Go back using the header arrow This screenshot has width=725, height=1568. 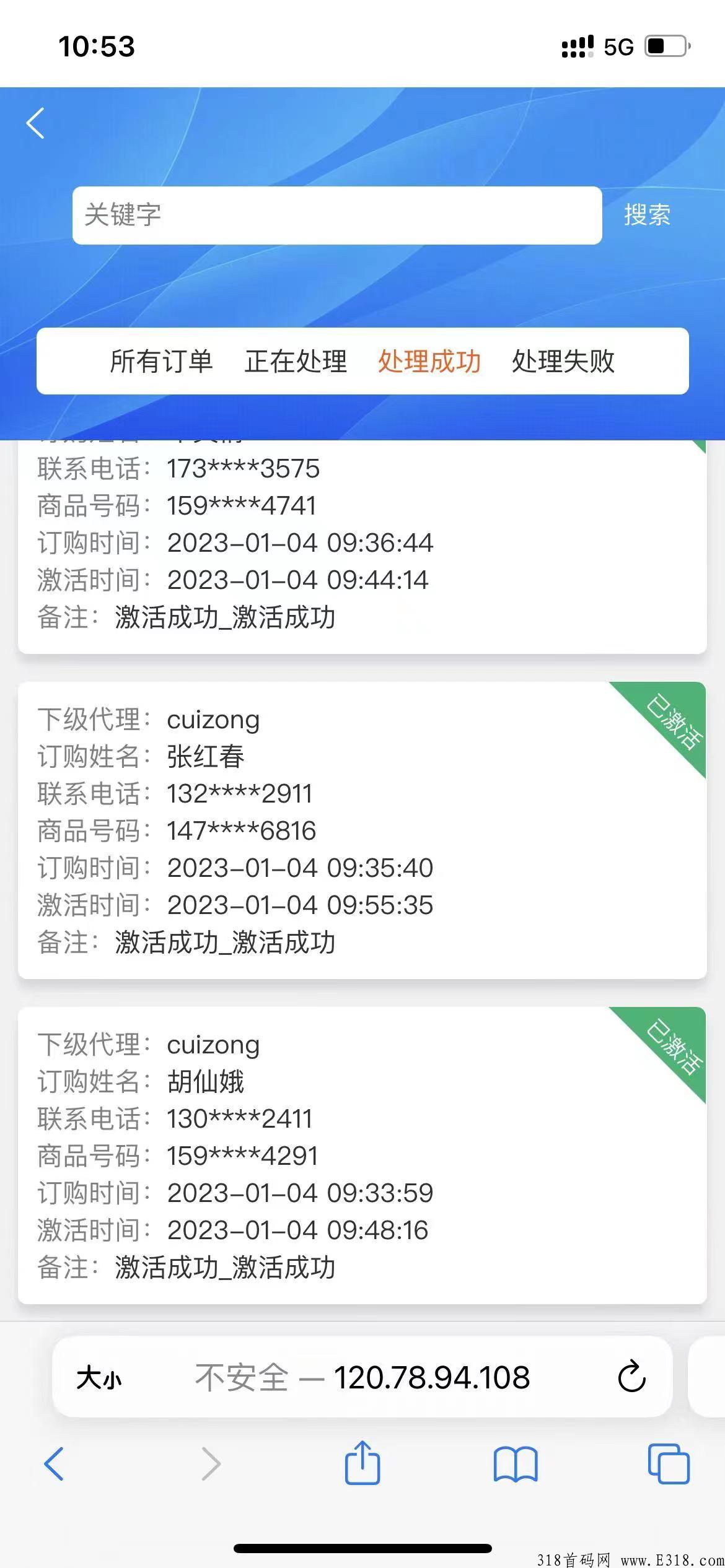[36, 123]
